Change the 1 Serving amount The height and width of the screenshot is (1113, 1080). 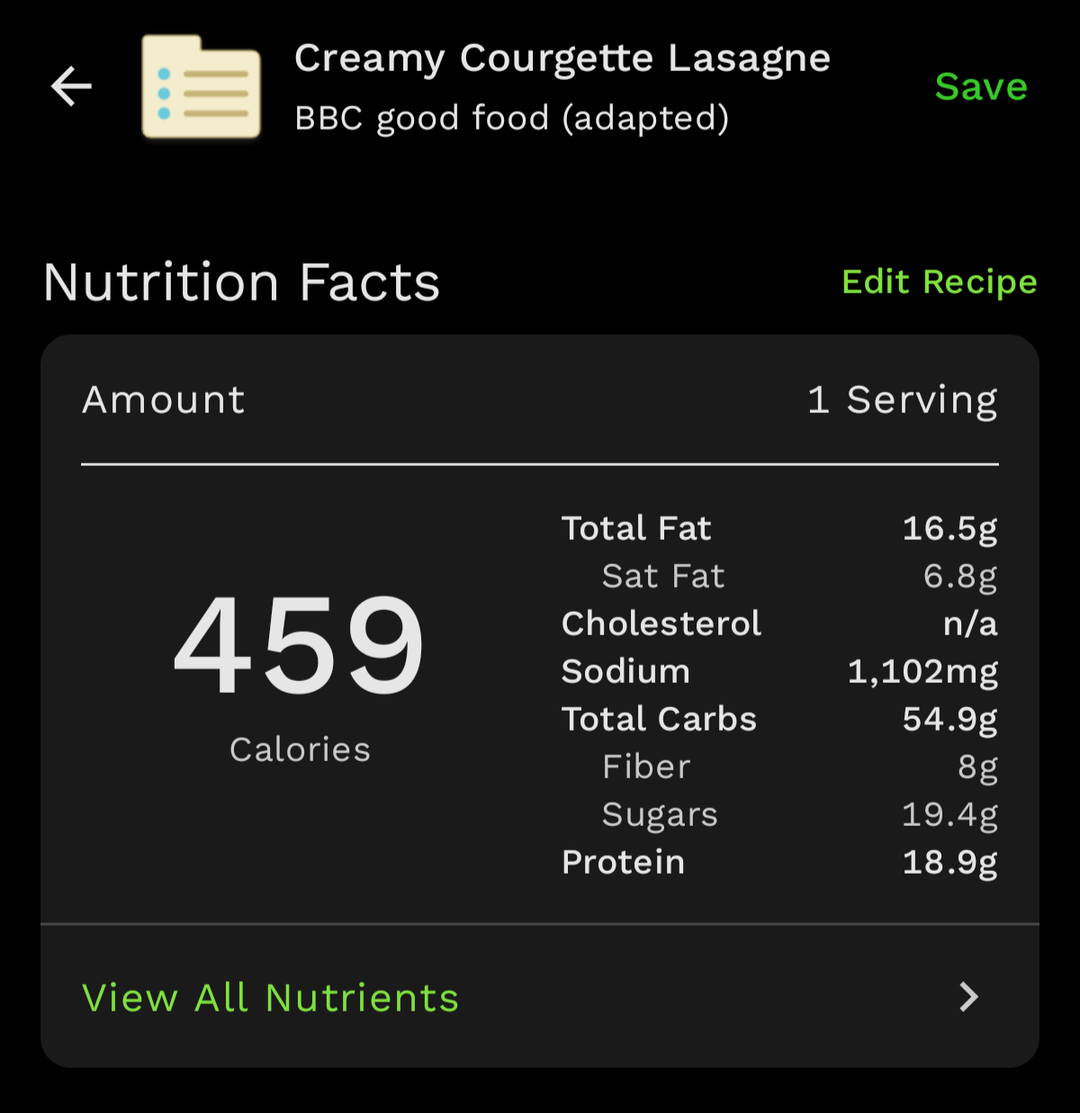click(x=901, y=400)
